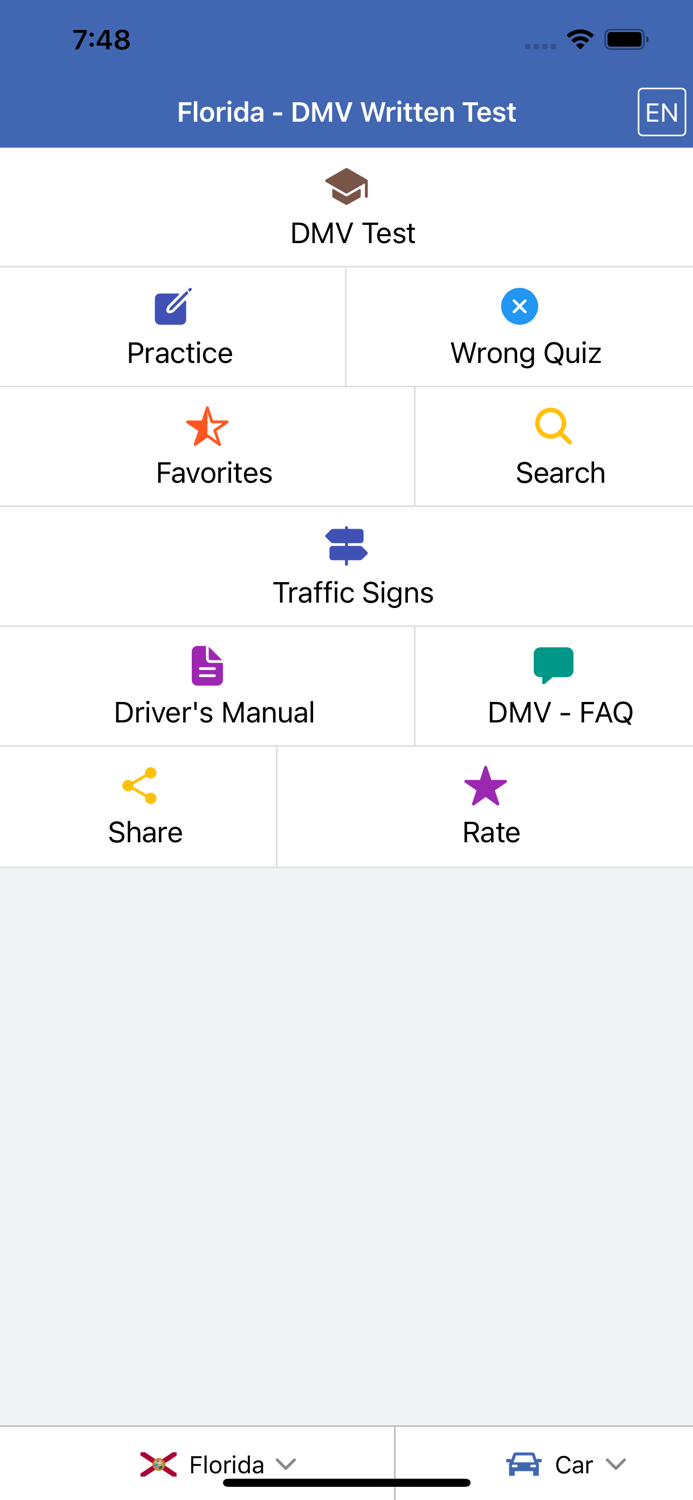Expand the Florida state dropdown

218,1464
